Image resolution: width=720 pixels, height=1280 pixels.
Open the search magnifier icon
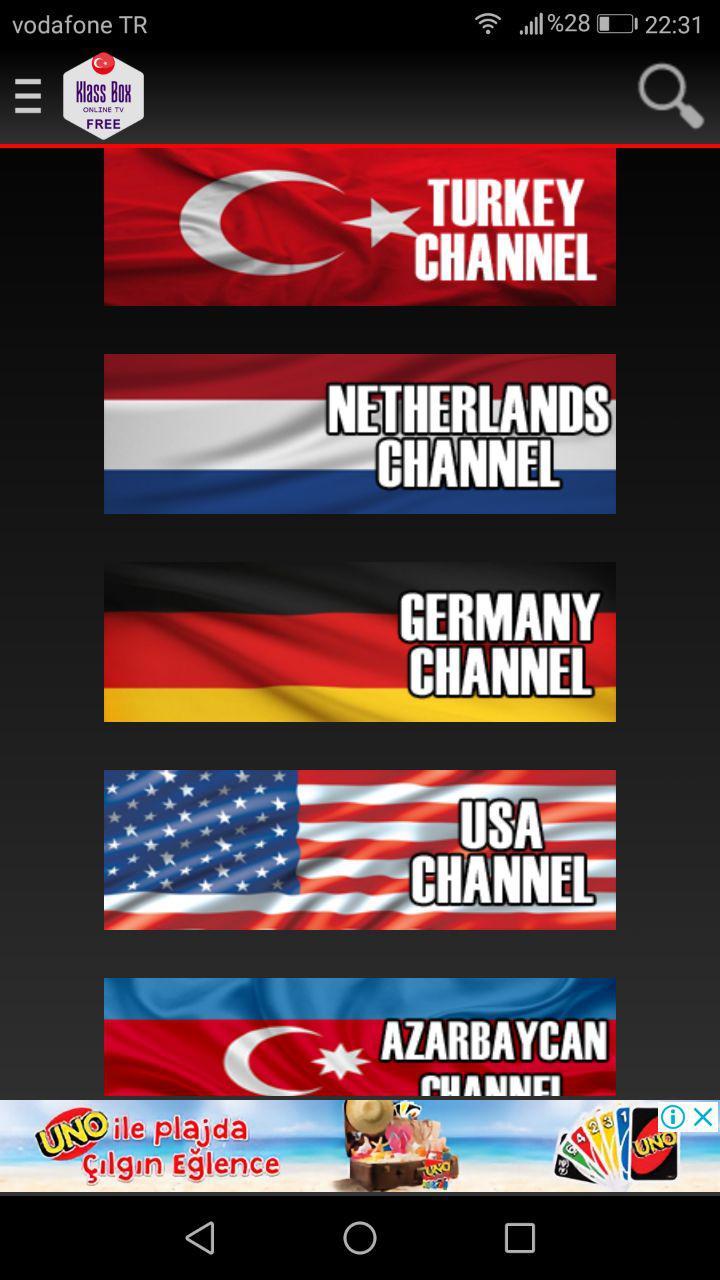pyautogui.click(x=670, y=96)
